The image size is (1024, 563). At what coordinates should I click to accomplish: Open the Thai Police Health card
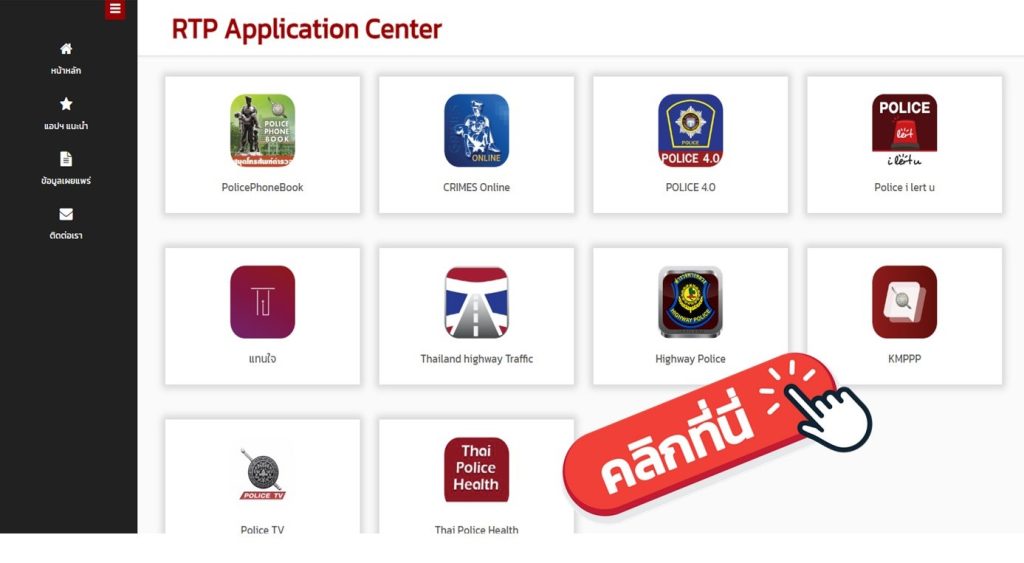(476, 478)
